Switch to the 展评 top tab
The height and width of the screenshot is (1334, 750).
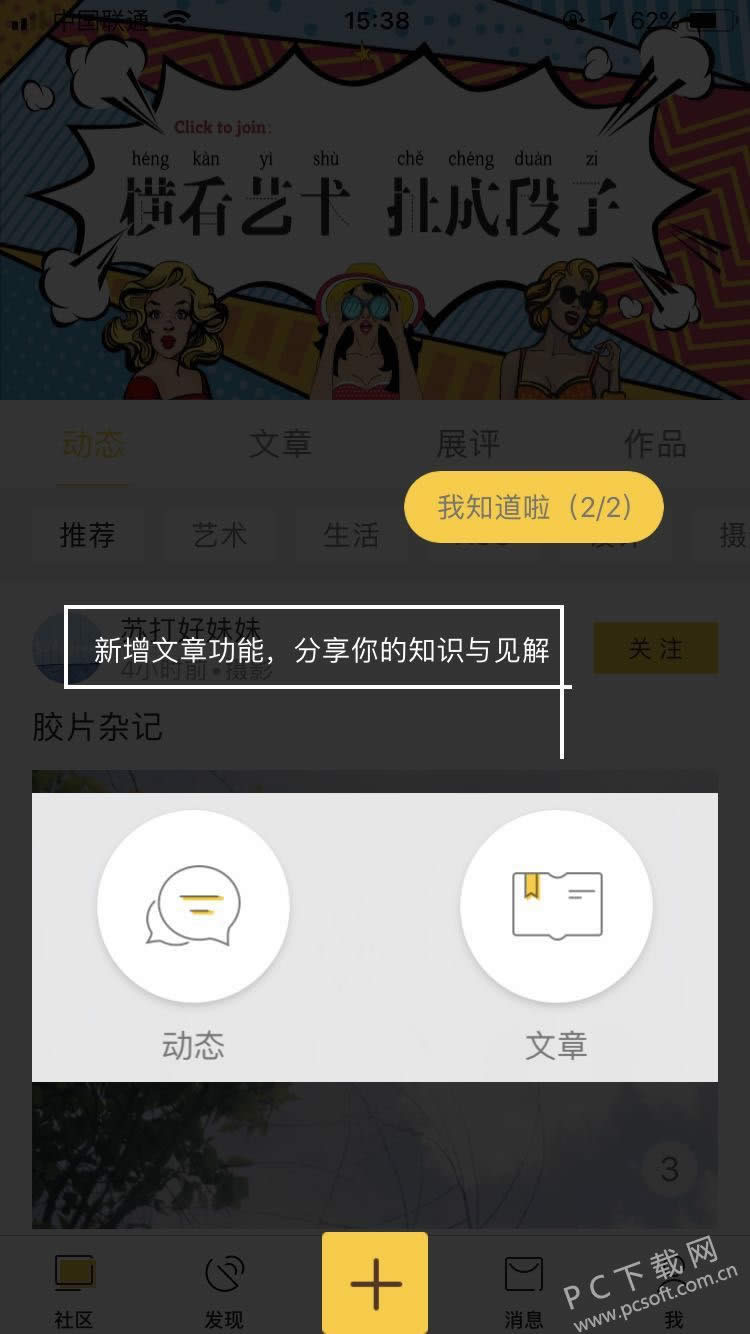pyautogui.click(x=468, y=444)
